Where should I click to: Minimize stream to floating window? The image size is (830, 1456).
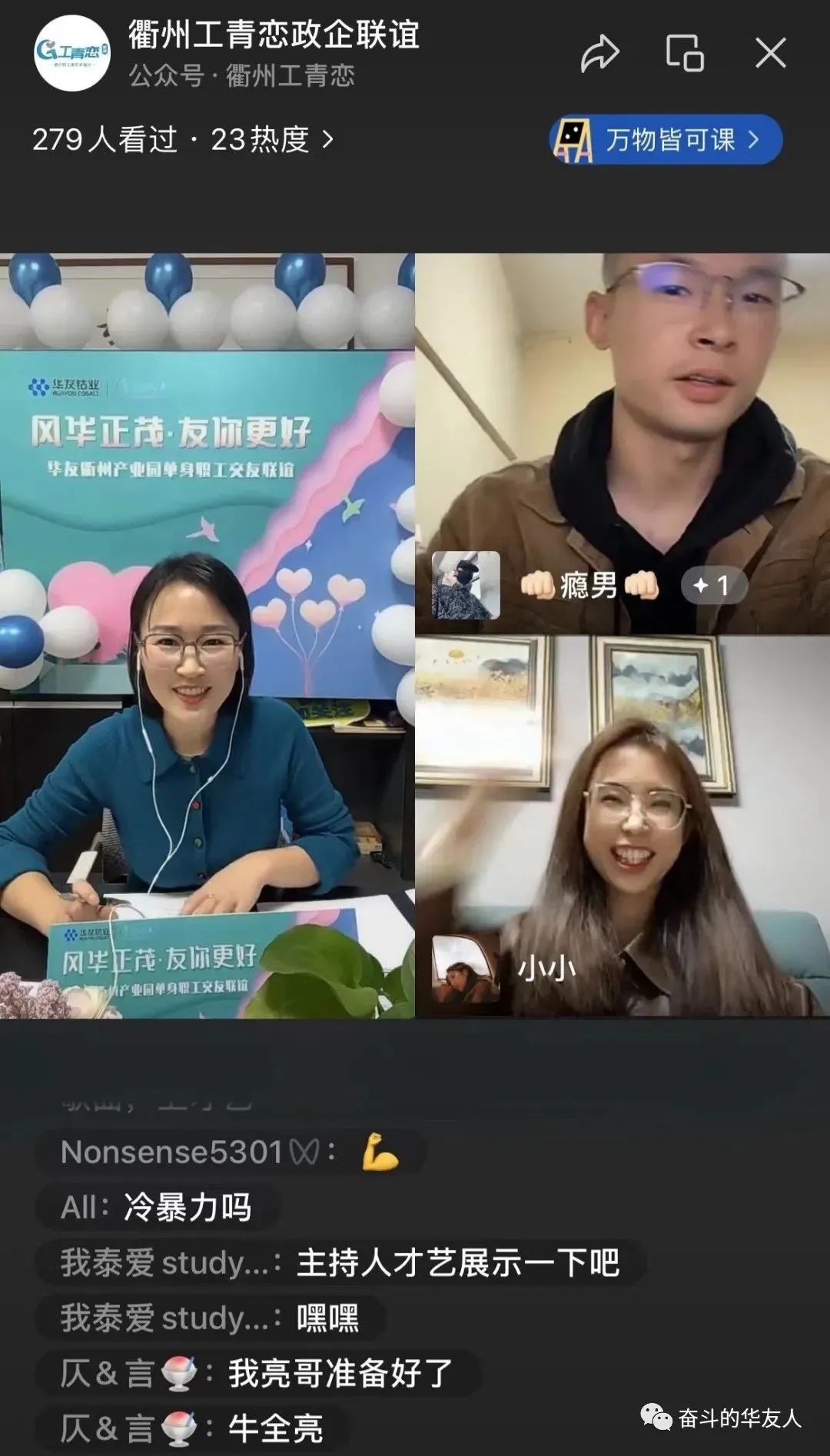coord(684,54)
